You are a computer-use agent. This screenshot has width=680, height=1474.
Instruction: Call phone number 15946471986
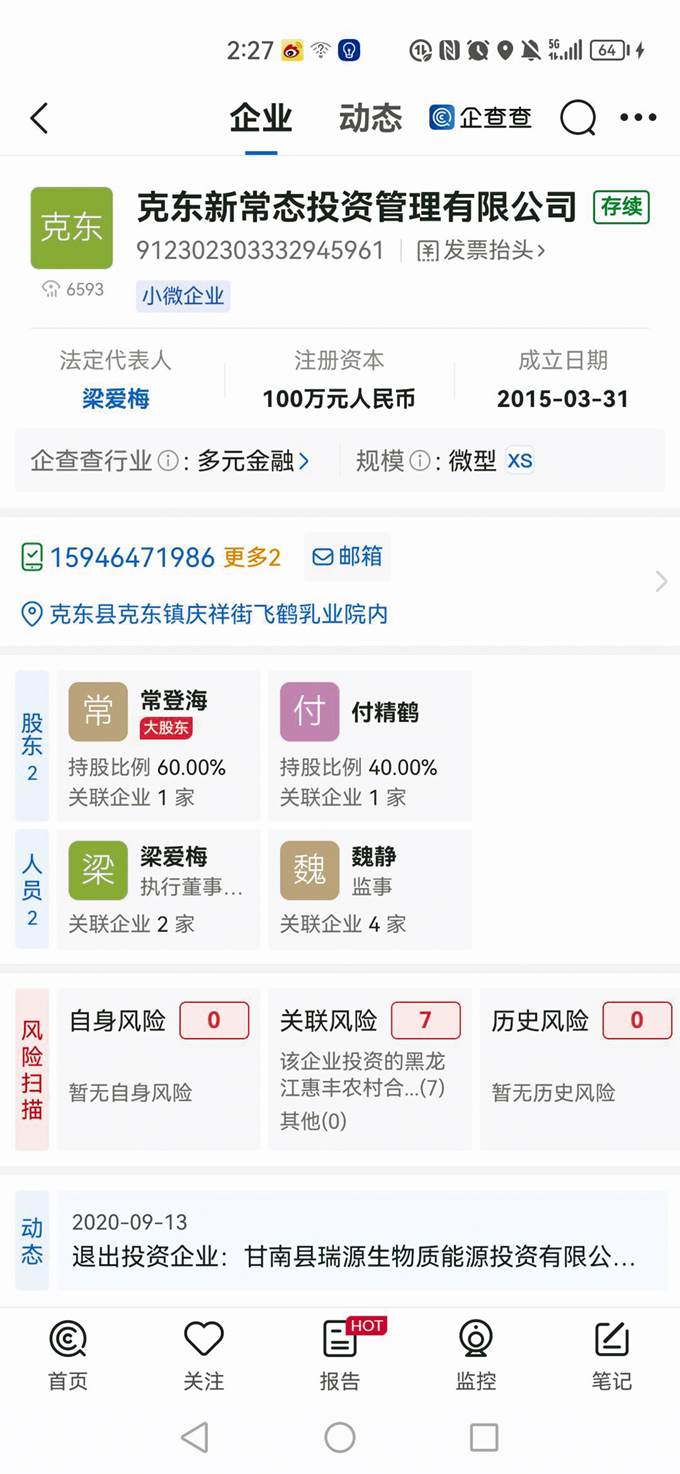(x=132, y=557)
